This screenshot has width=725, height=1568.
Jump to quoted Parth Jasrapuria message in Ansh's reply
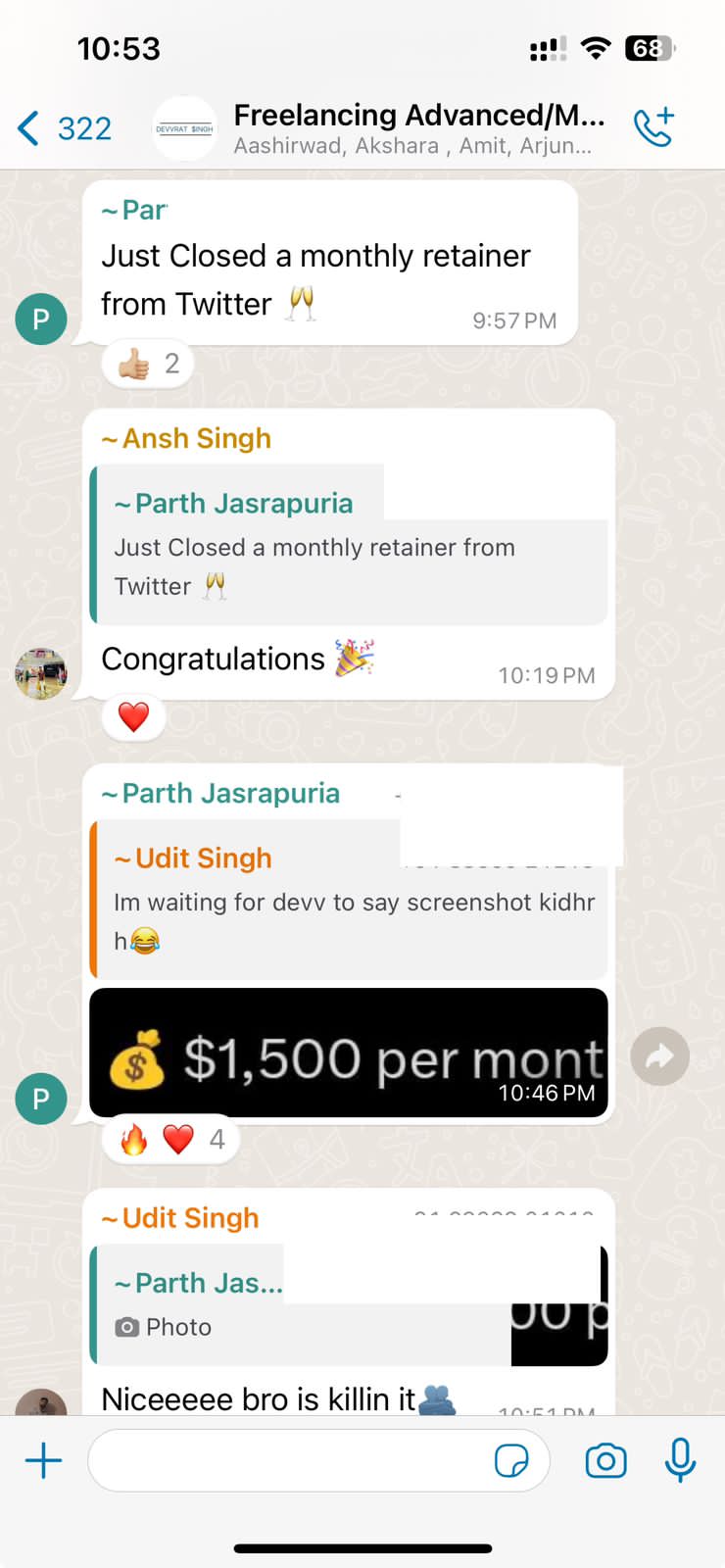click(x=349, y=545)
